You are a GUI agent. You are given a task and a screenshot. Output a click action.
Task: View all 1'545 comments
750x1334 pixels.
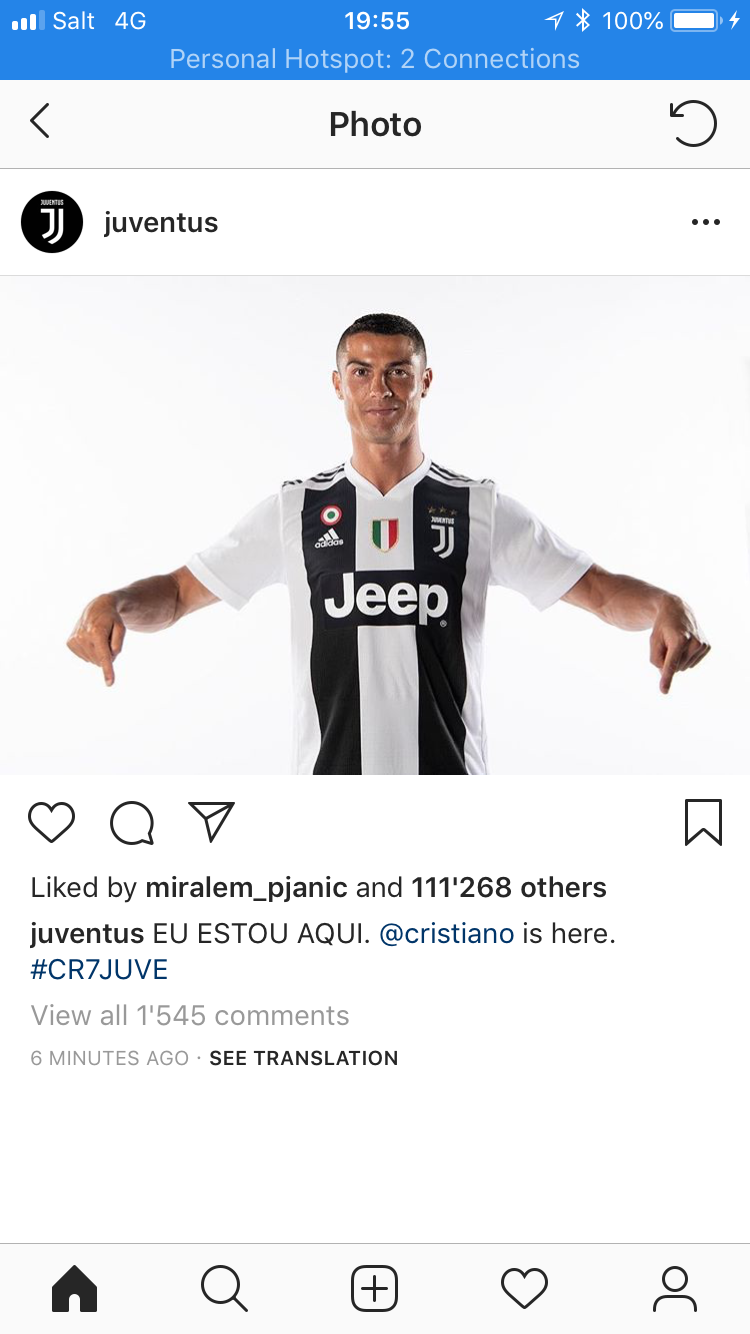190,1016
